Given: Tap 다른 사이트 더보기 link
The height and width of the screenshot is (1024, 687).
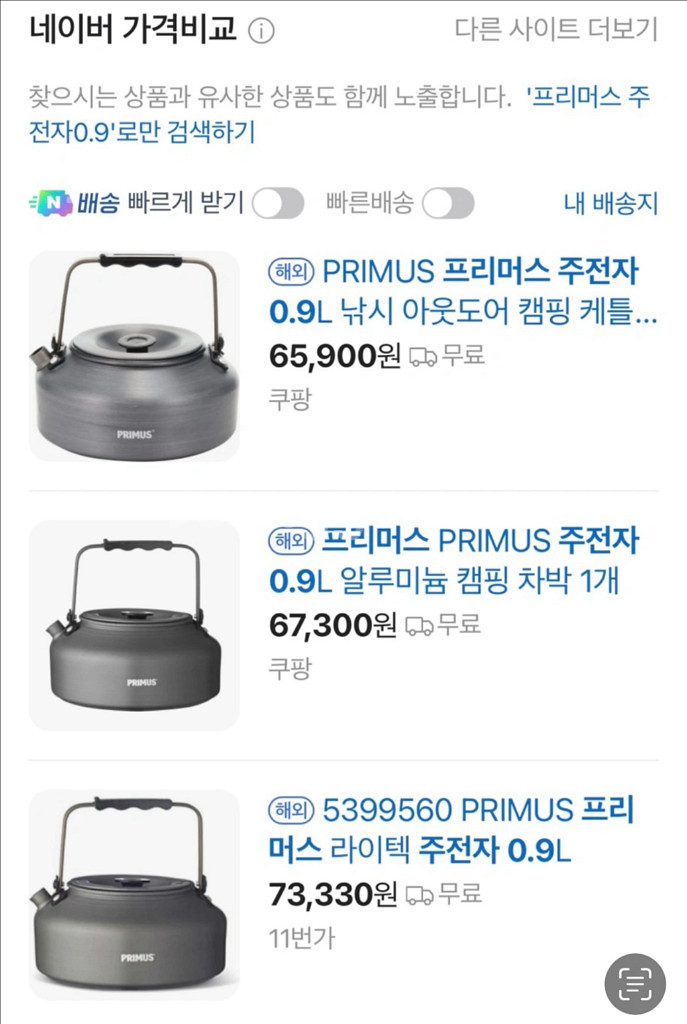Looking at the screenshot, I should 556,30.
